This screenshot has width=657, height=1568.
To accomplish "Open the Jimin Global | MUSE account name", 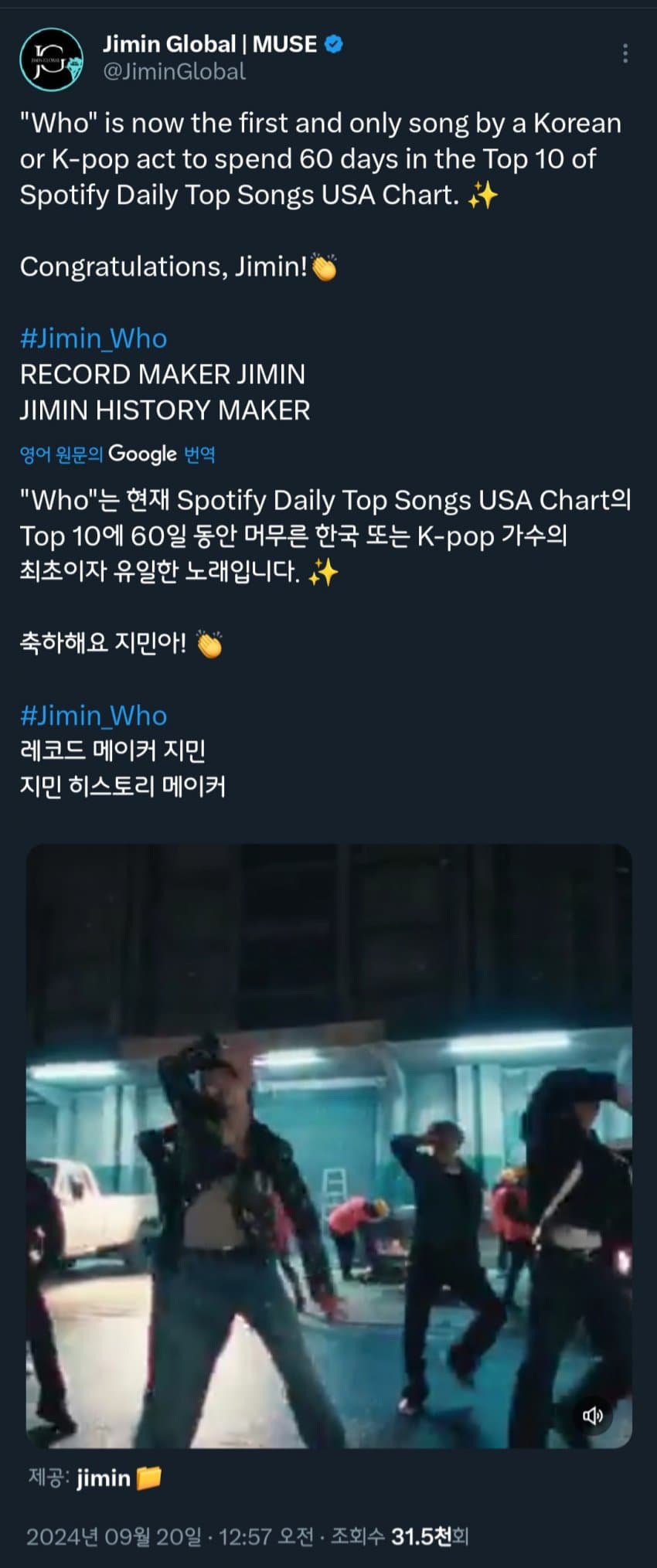I will pyautogui.click(x=209, y=44).
